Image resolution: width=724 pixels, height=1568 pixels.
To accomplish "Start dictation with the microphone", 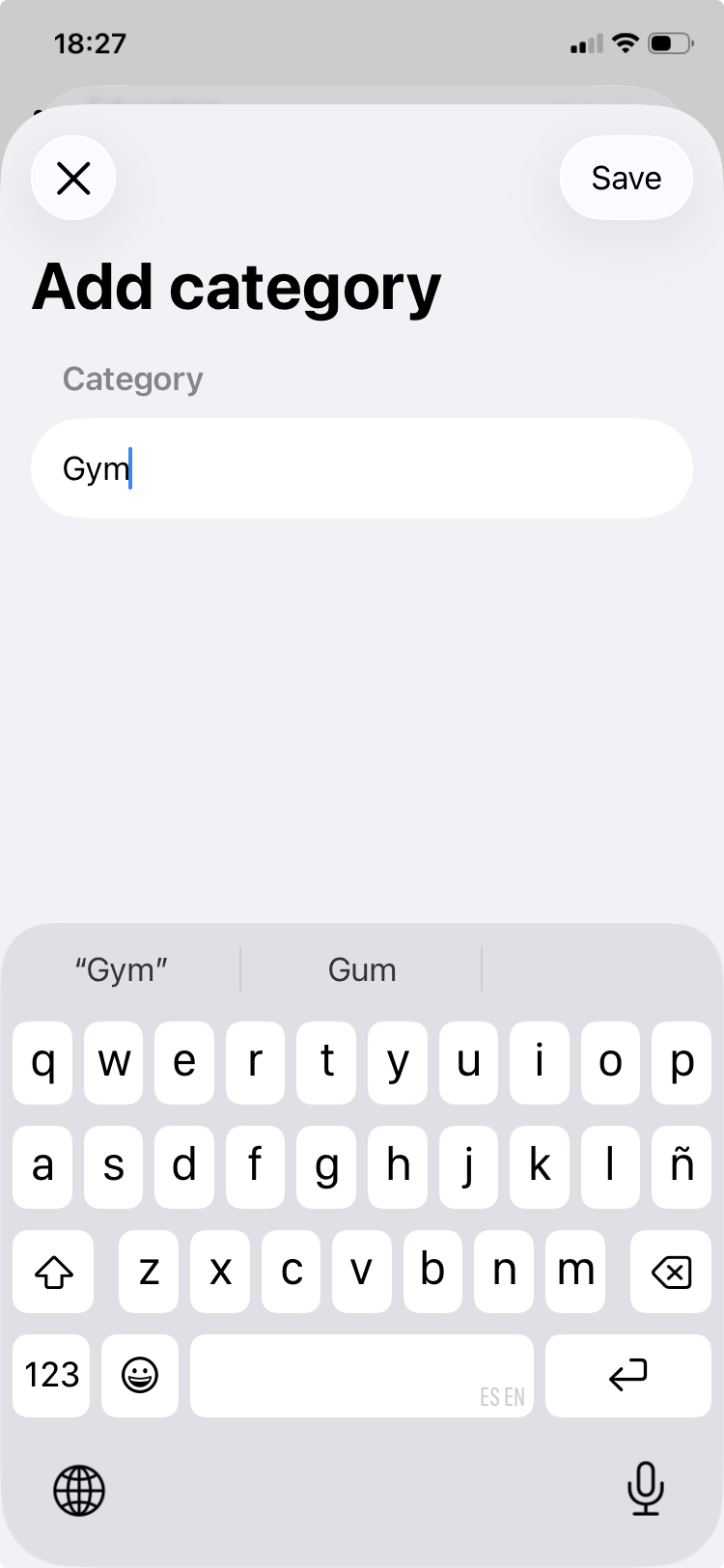I will 645,1488.
